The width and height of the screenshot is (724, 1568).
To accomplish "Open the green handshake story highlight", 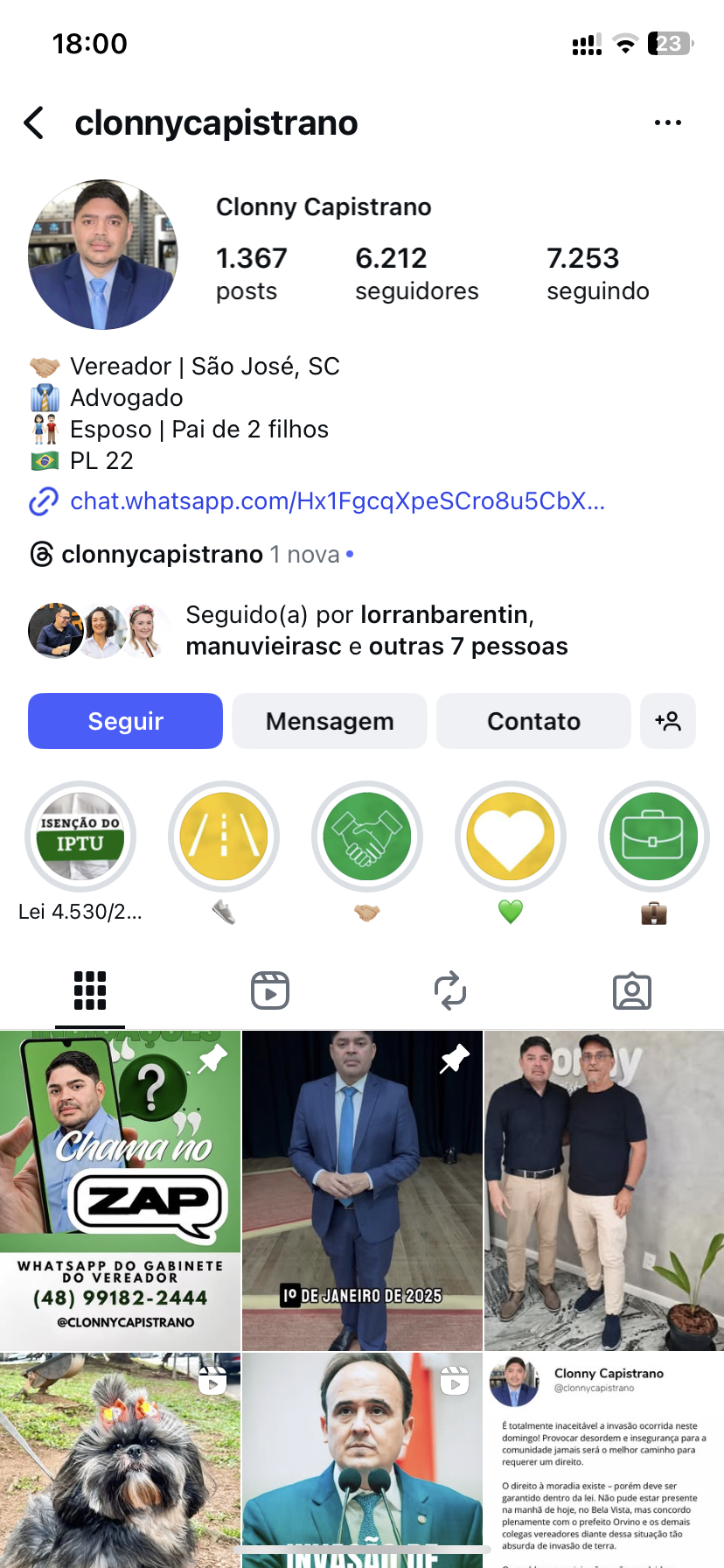I will point(367,836).
